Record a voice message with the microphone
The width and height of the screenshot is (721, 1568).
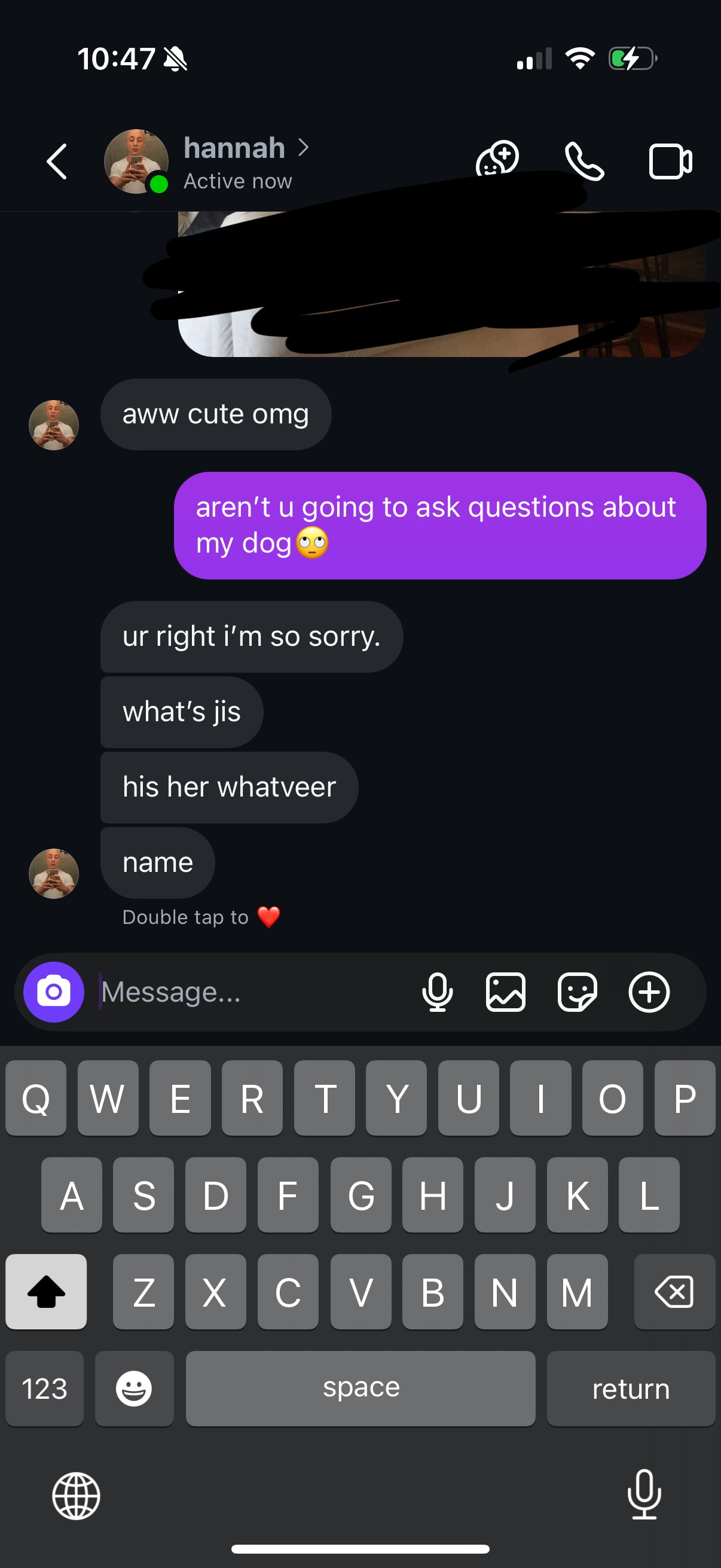[x=437, y=992]
